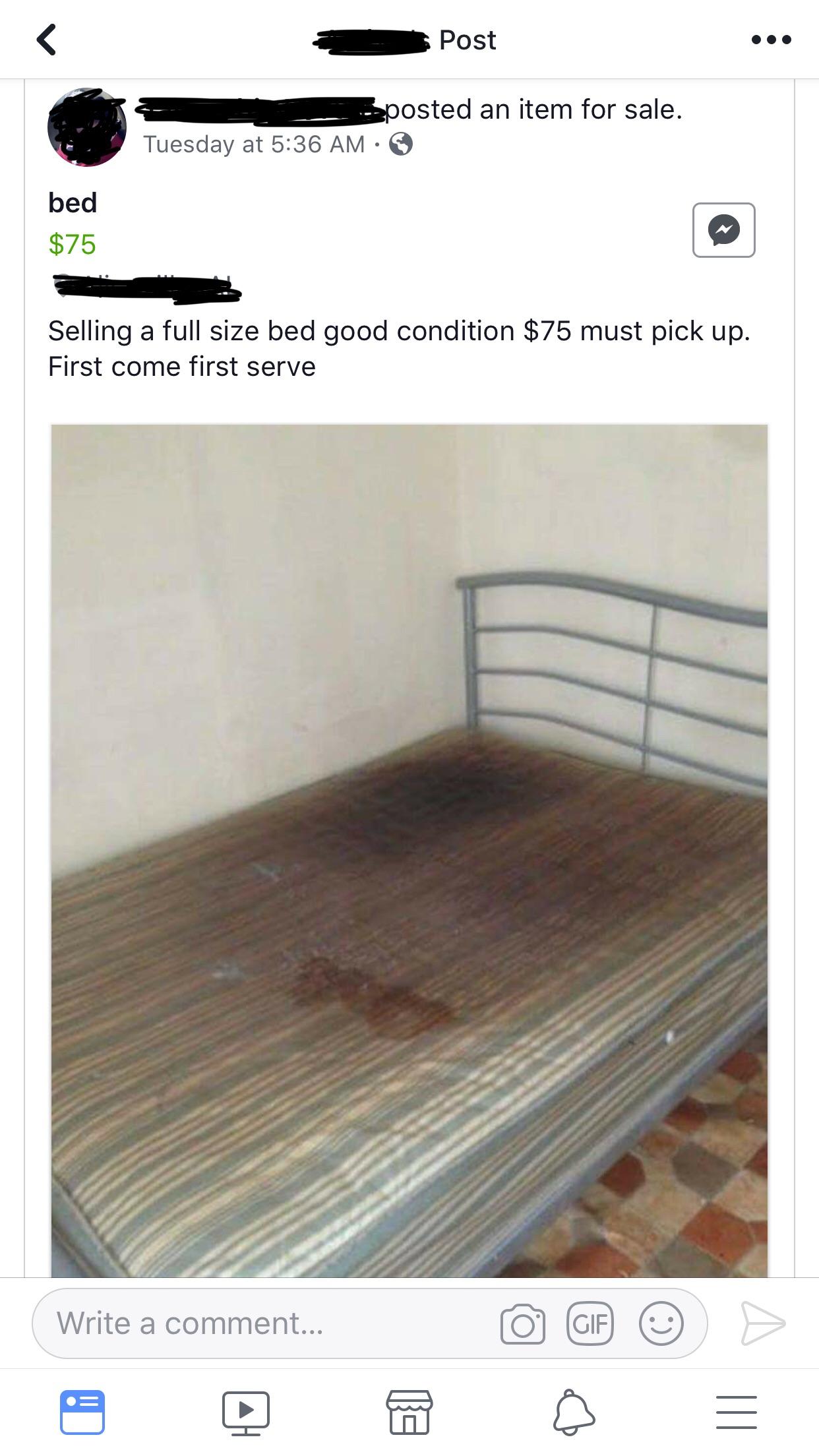Screen dimensions: 819x1456
Task: Attach a photo with the camera icon
Action: pyautogui.click(x=523, y=1324)
